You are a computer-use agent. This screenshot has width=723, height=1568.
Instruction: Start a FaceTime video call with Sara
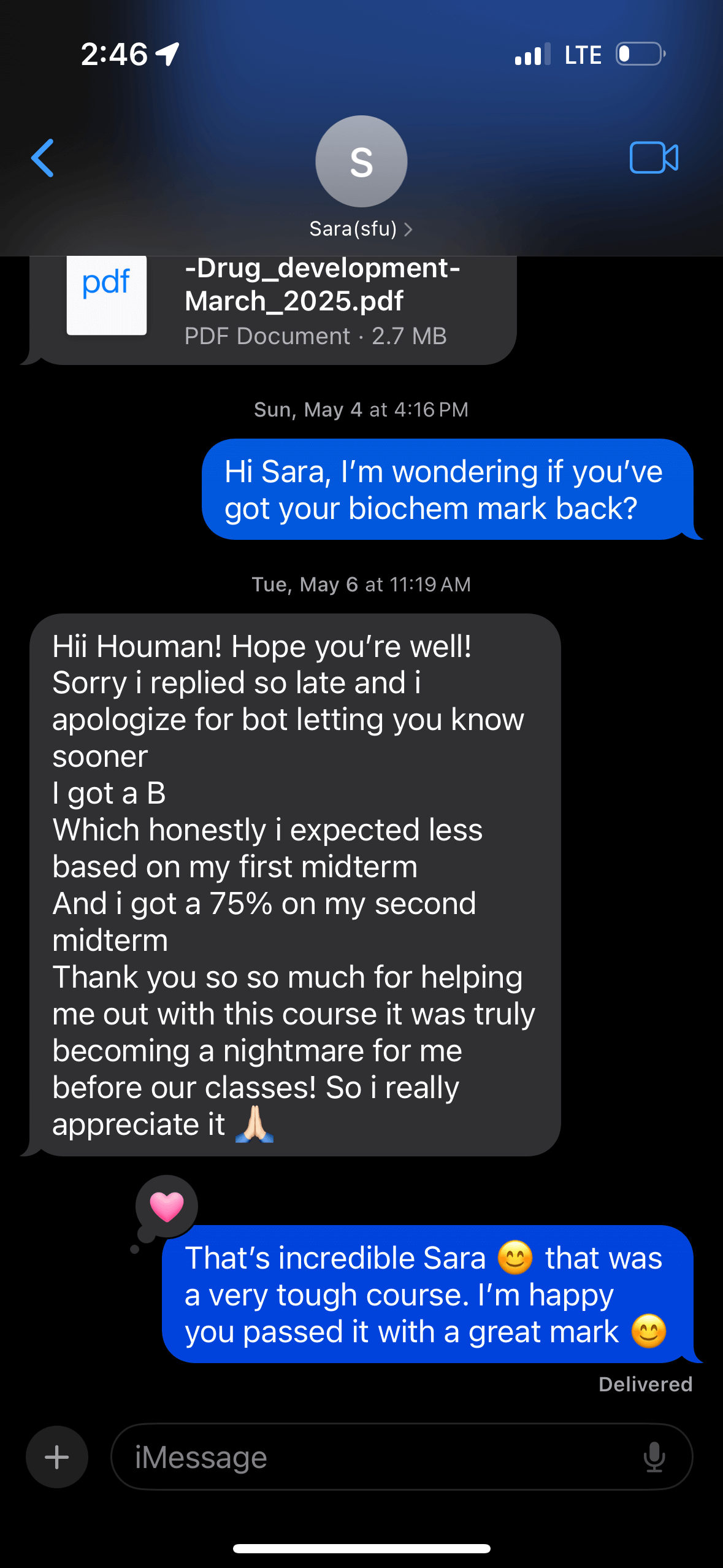click(654, 158)
